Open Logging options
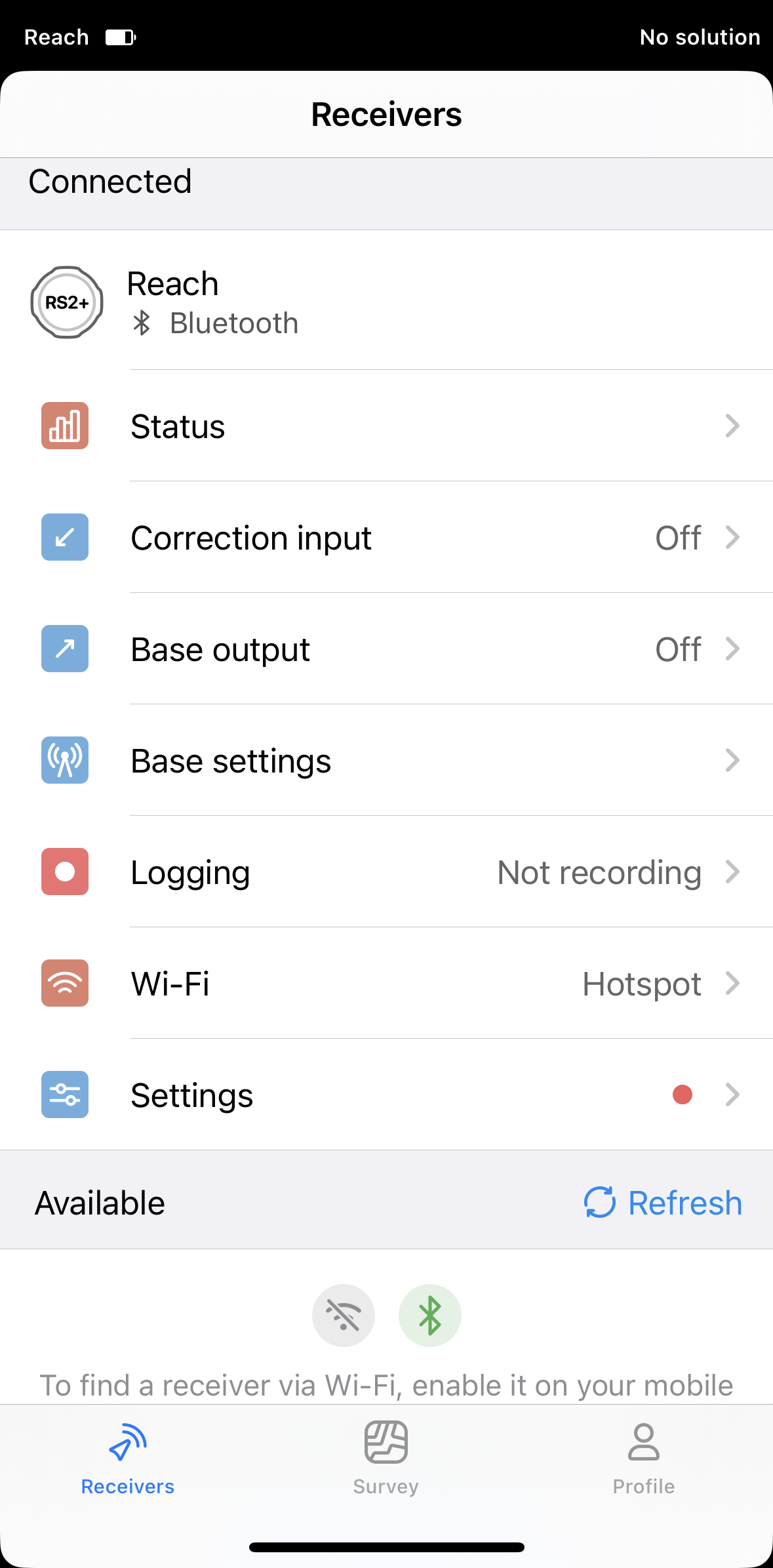Screen dimensions: 773x1568 click(386, 872)
